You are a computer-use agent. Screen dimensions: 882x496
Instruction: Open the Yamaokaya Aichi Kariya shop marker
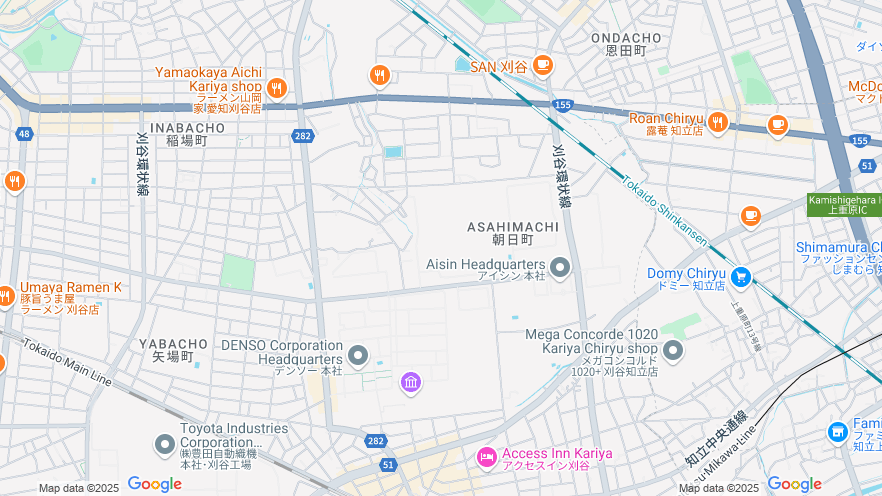pyautogui.click(x=277, y=88)
